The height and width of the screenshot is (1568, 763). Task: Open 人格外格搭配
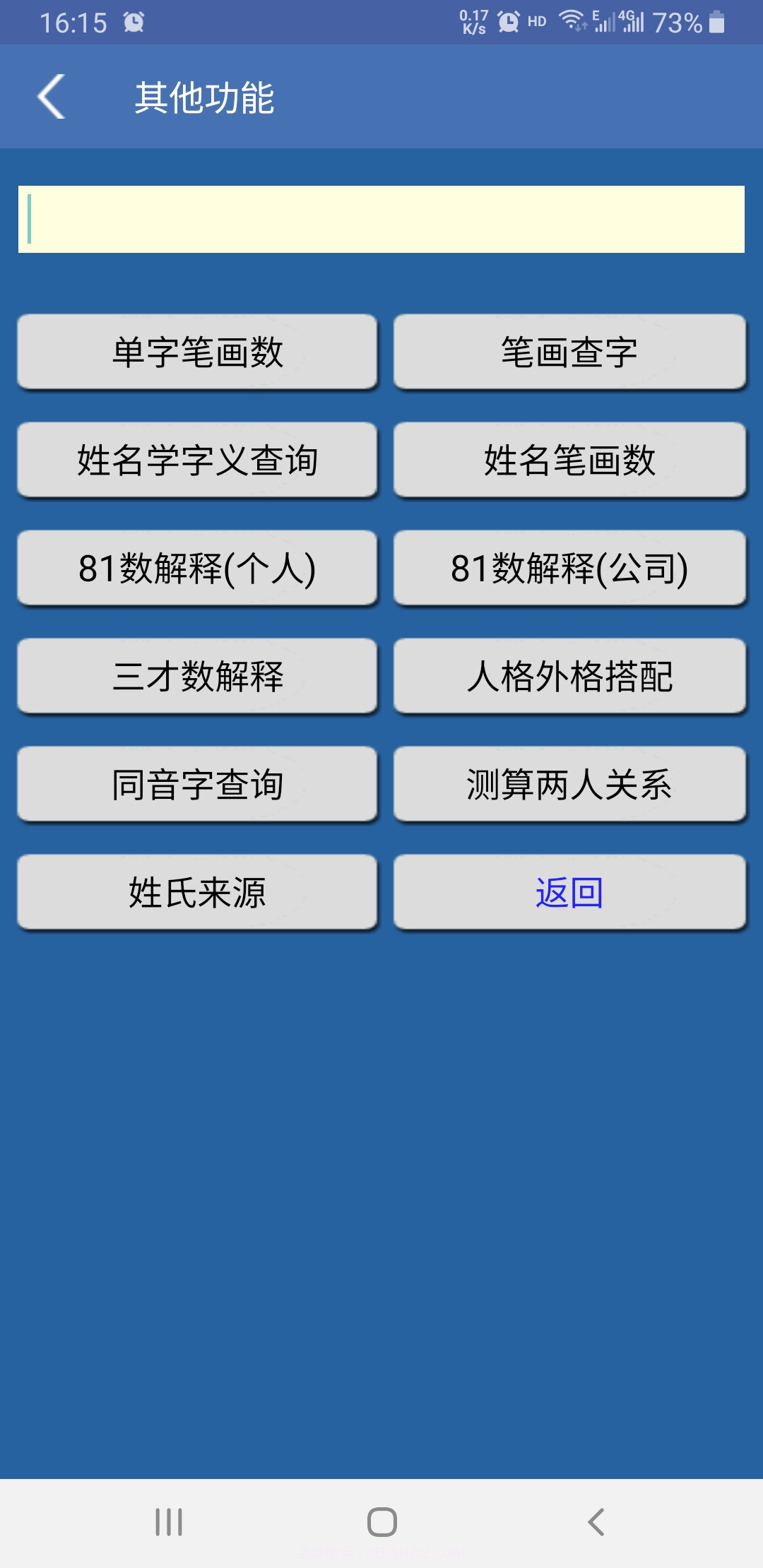(x=569, y=677)
